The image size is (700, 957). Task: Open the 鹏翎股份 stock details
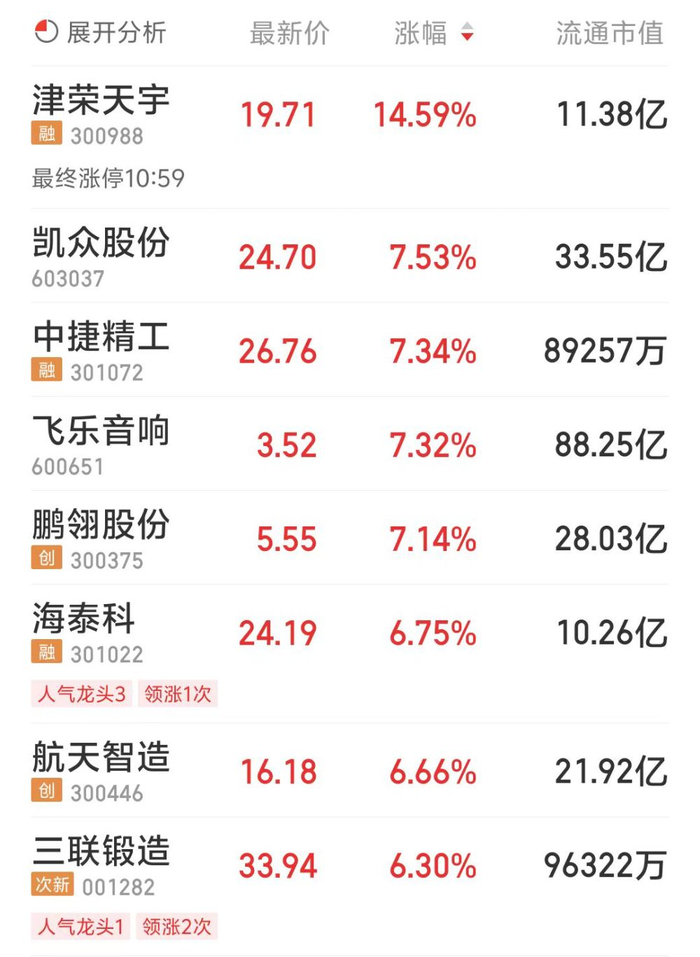(101, 525)
